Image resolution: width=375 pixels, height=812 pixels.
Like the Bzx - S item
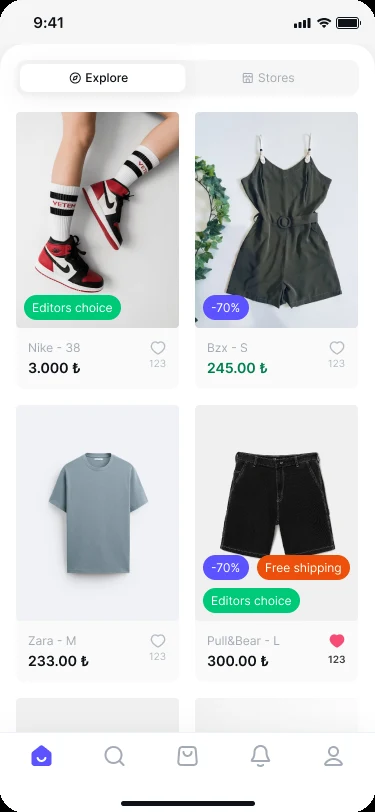point(337,348)
